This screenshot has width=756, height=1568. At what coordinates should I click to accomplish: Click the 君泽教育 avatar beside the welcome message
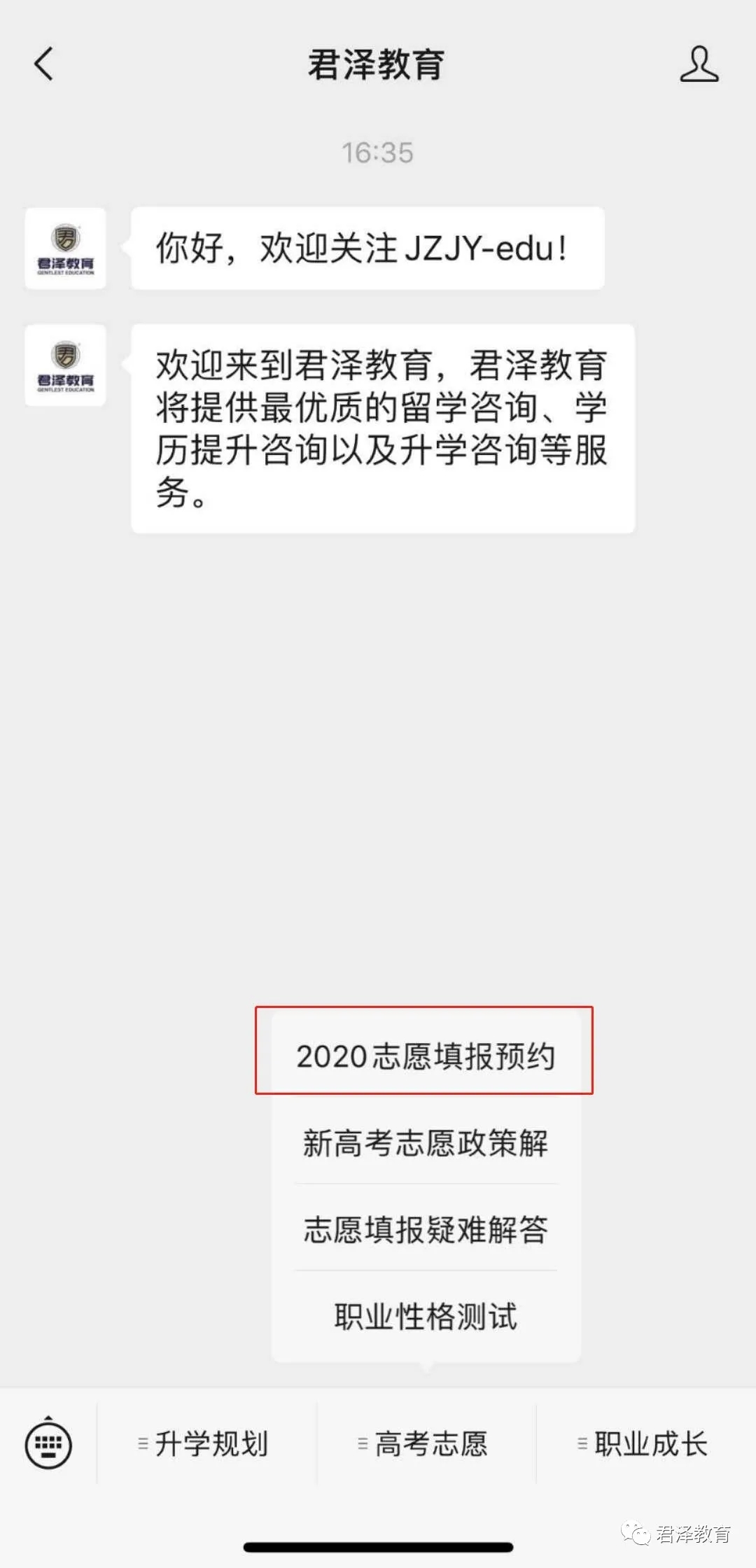[65, 248]
